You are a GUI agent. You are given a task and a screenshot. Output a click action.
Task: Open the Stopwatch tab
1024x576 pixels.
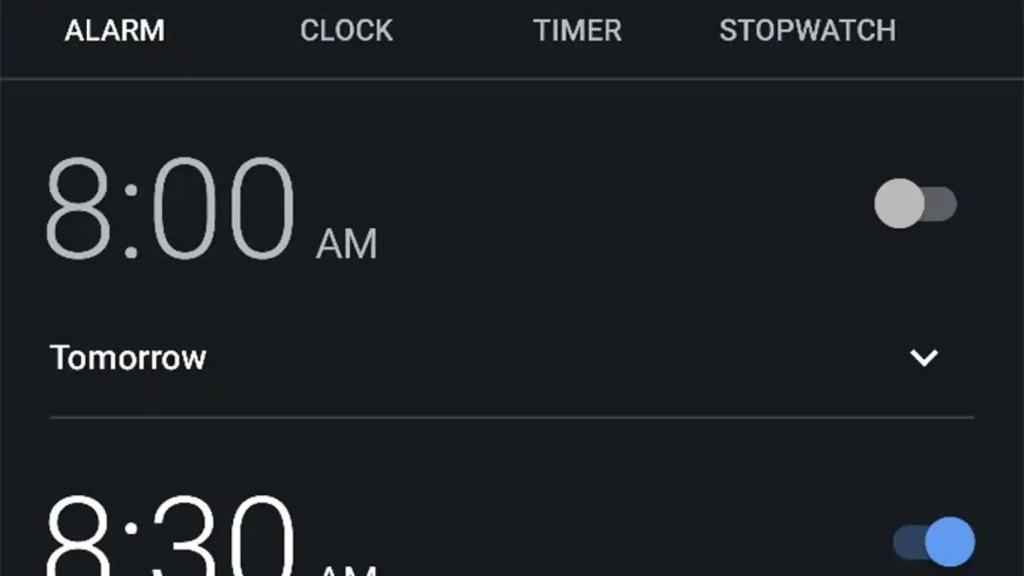click(x=807, y=30)
